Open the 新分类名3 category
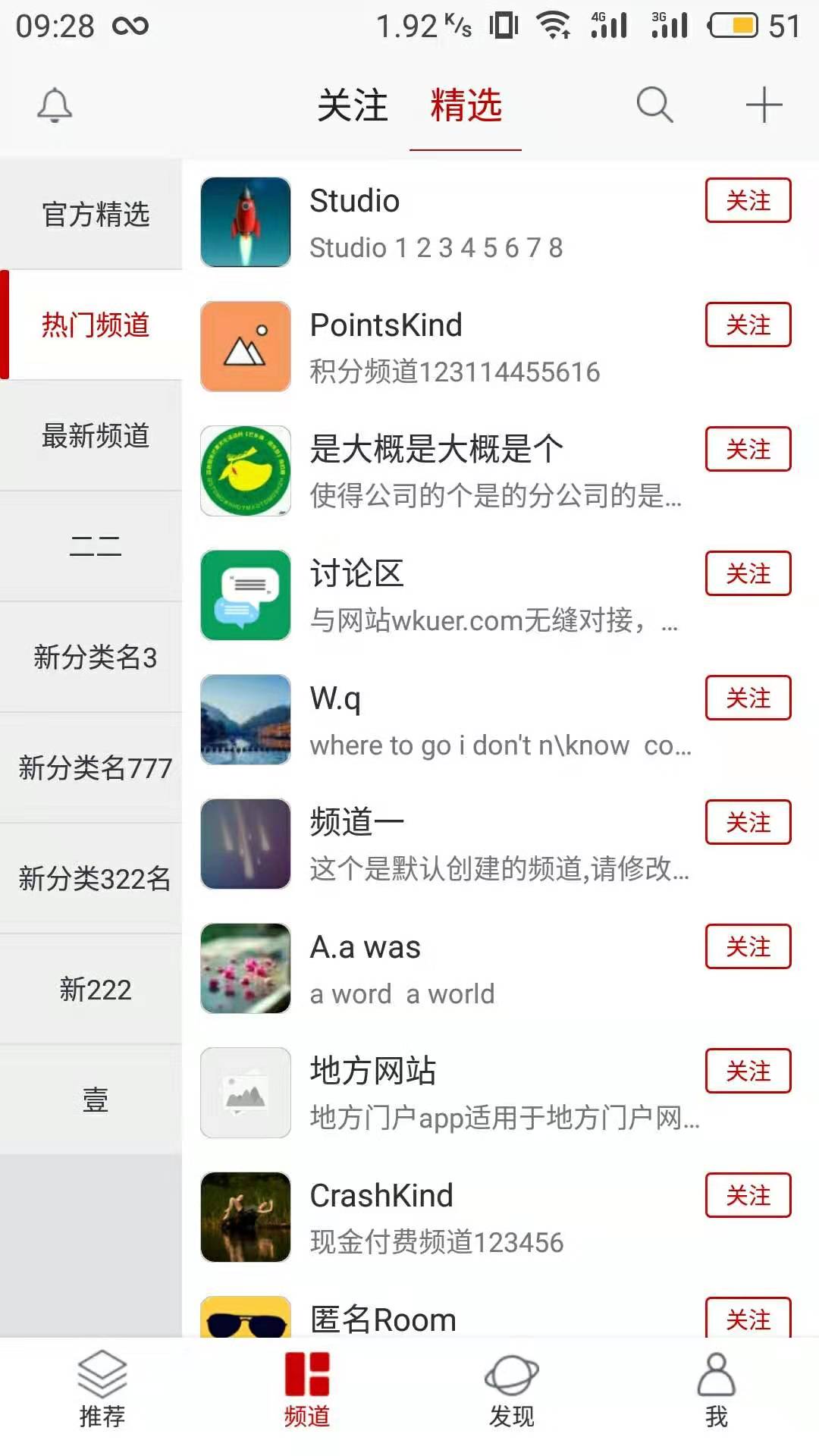This screenshot has height=1456, width=819. [x=95, y=657]
